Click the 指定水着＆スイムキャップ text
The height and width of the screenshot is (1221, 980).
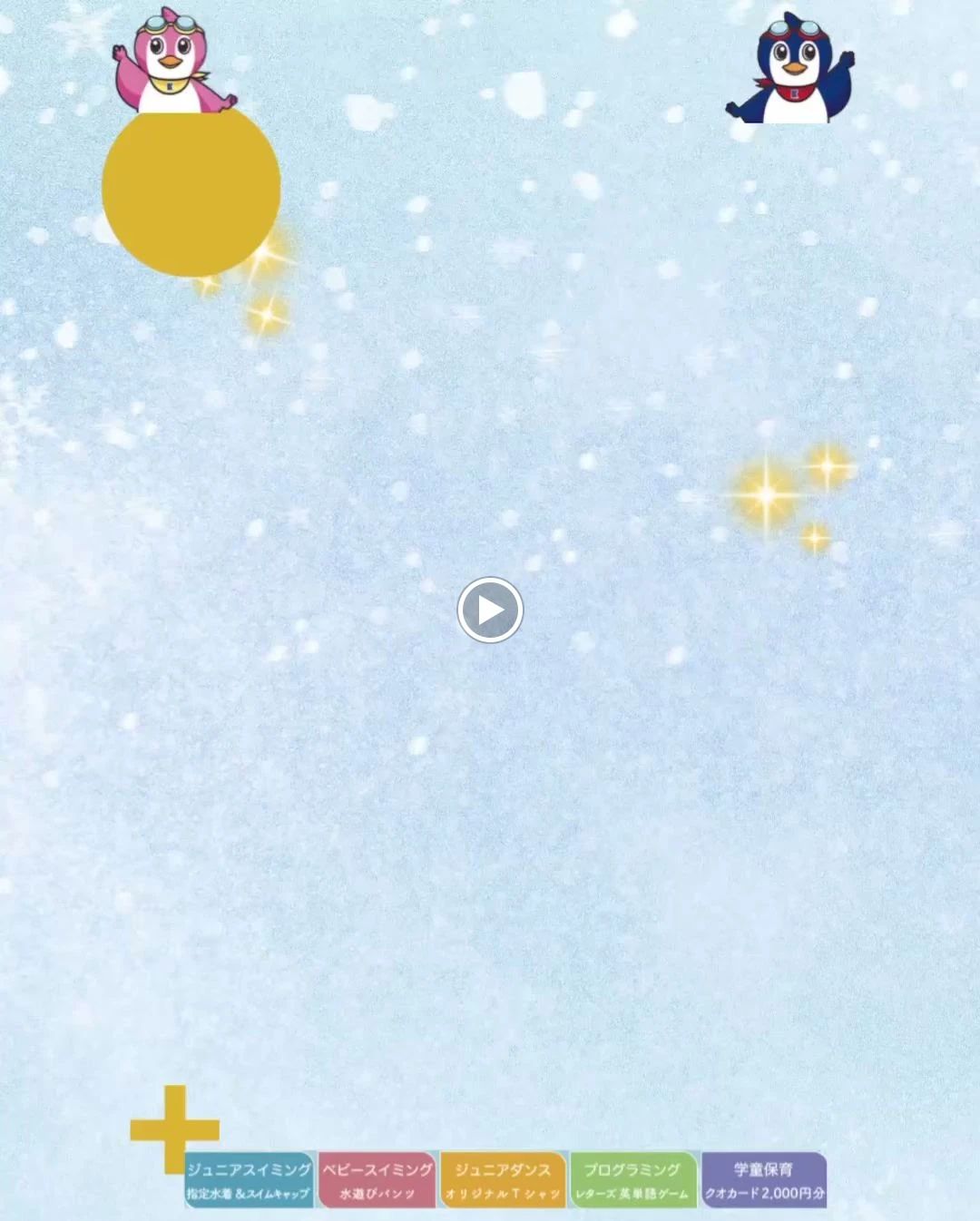(250, 1194)
